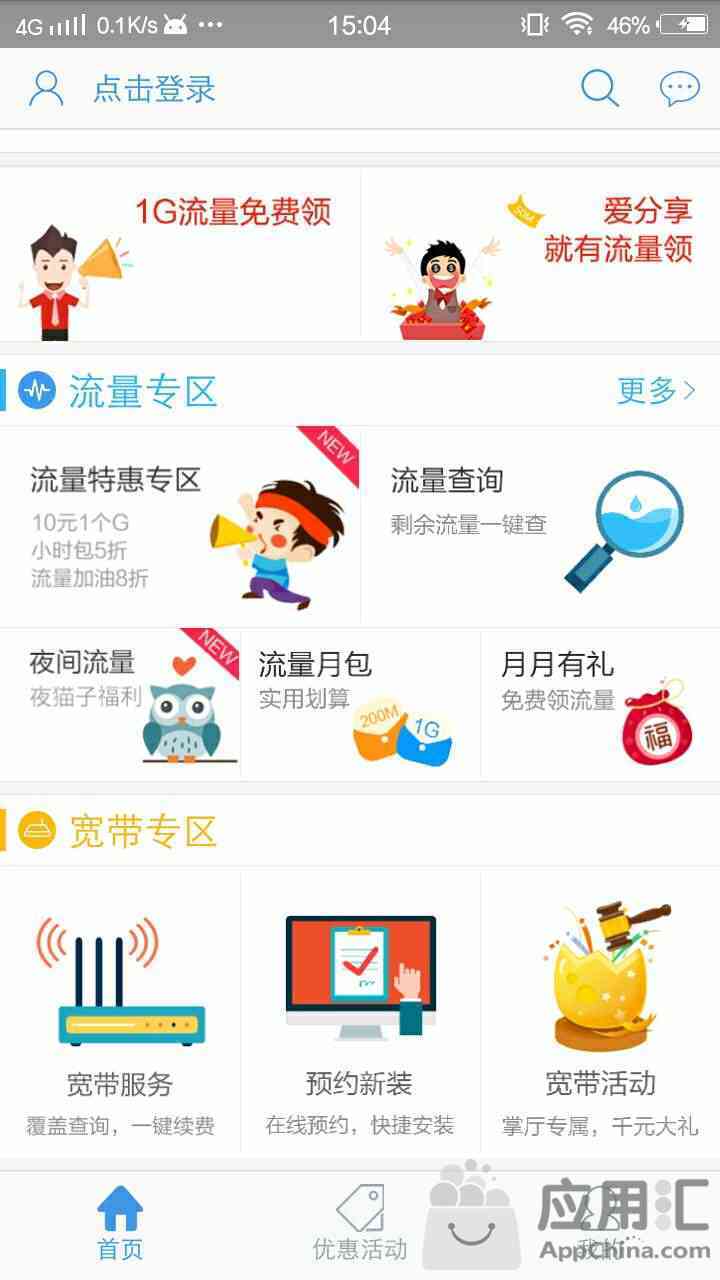
Task: Switch to the 首页 tab
Action: tap(120, 1223)
